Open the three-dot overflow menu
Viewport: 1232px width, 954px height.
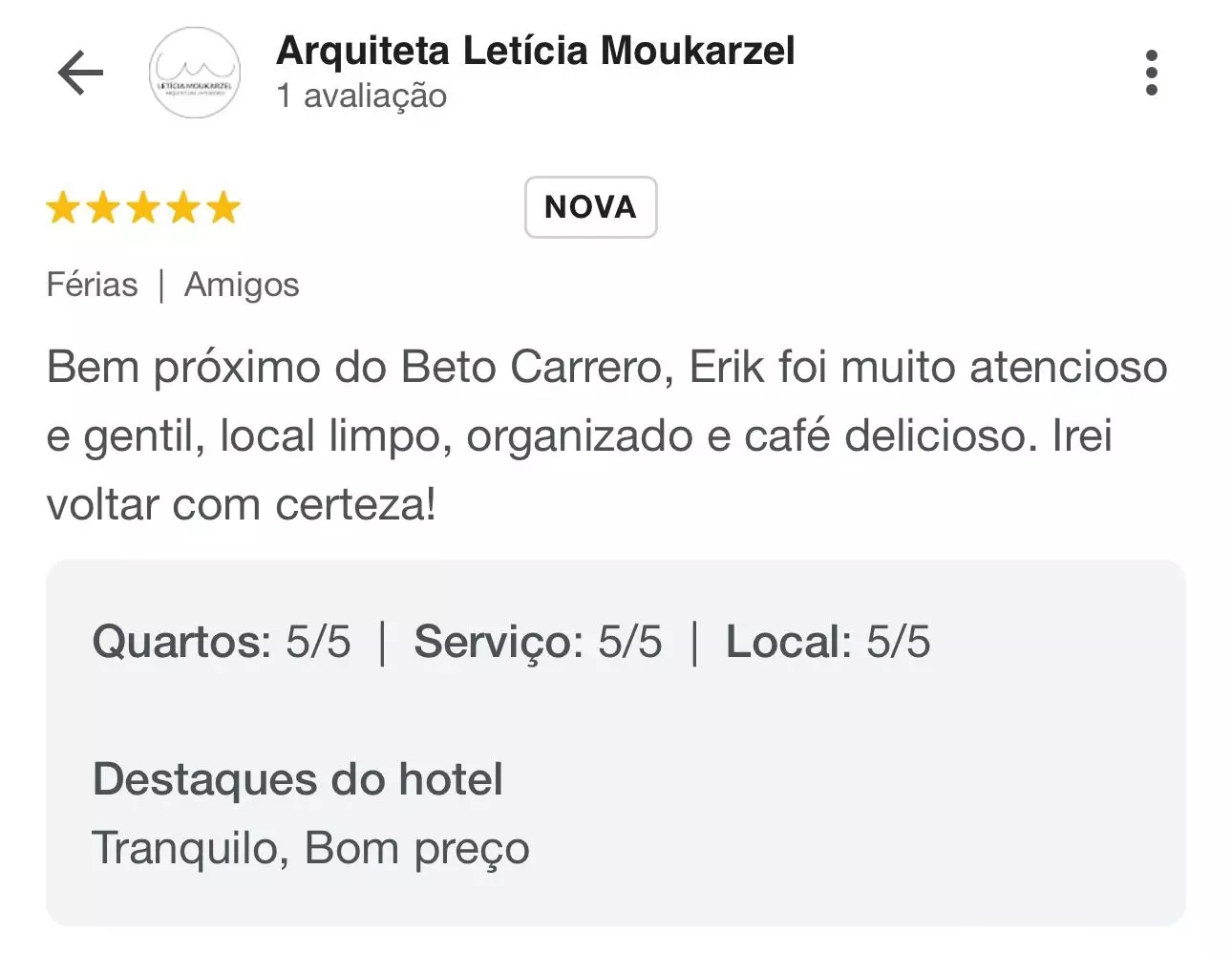coord(1151,73)
